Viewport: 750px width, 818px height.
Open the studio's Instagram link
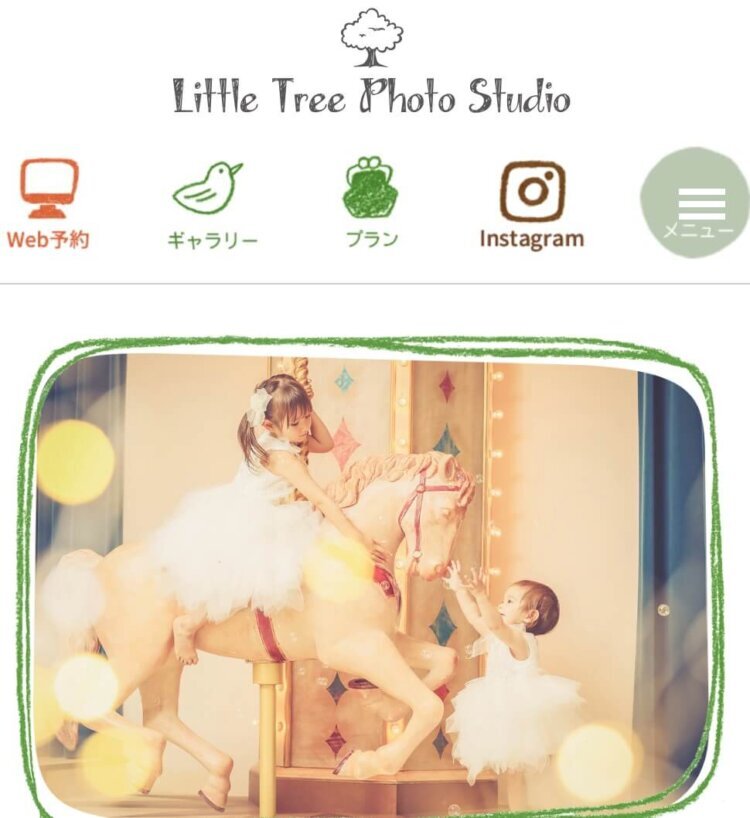[531, 204]
